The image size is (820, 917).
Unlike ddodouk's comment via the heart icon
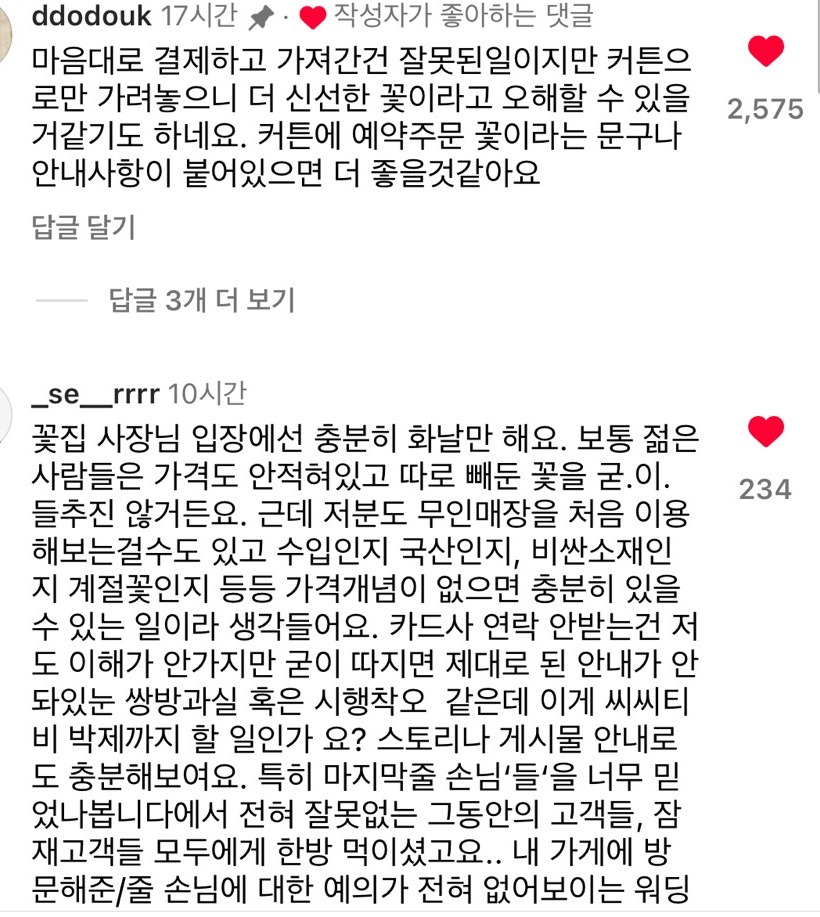pos(766,51)
